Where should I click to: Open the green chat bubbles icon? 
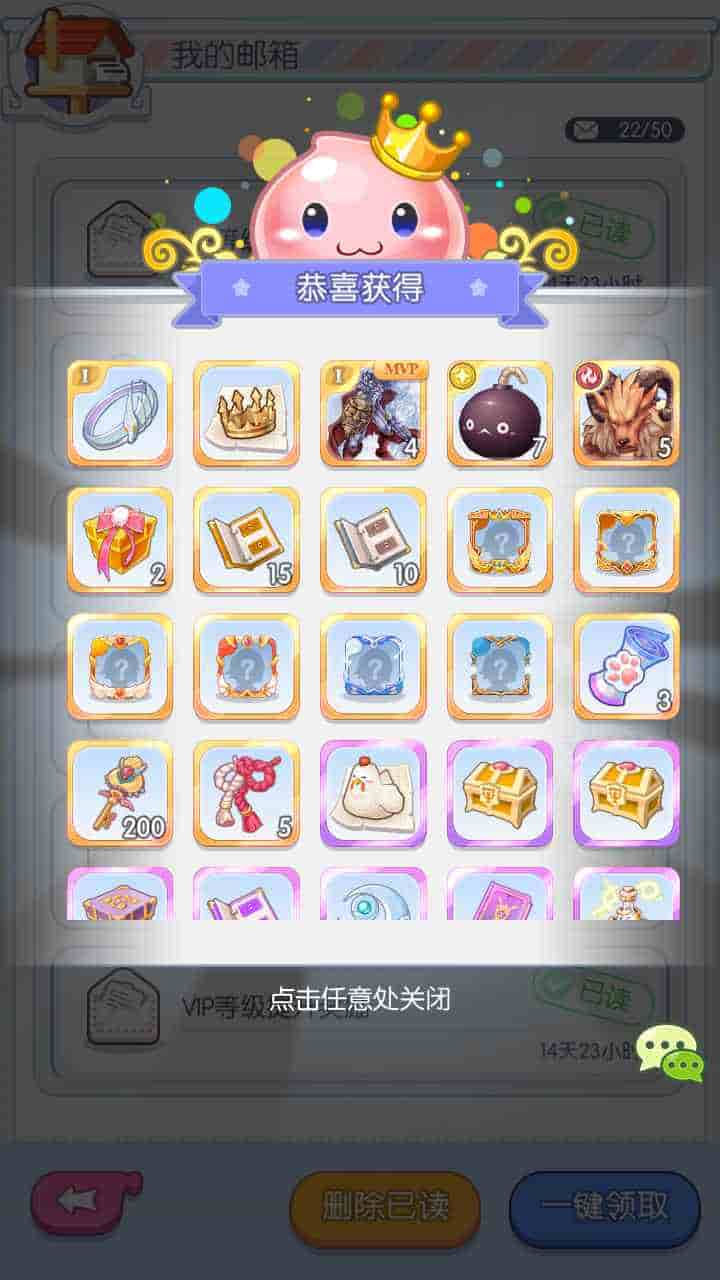click(670, 1053)
